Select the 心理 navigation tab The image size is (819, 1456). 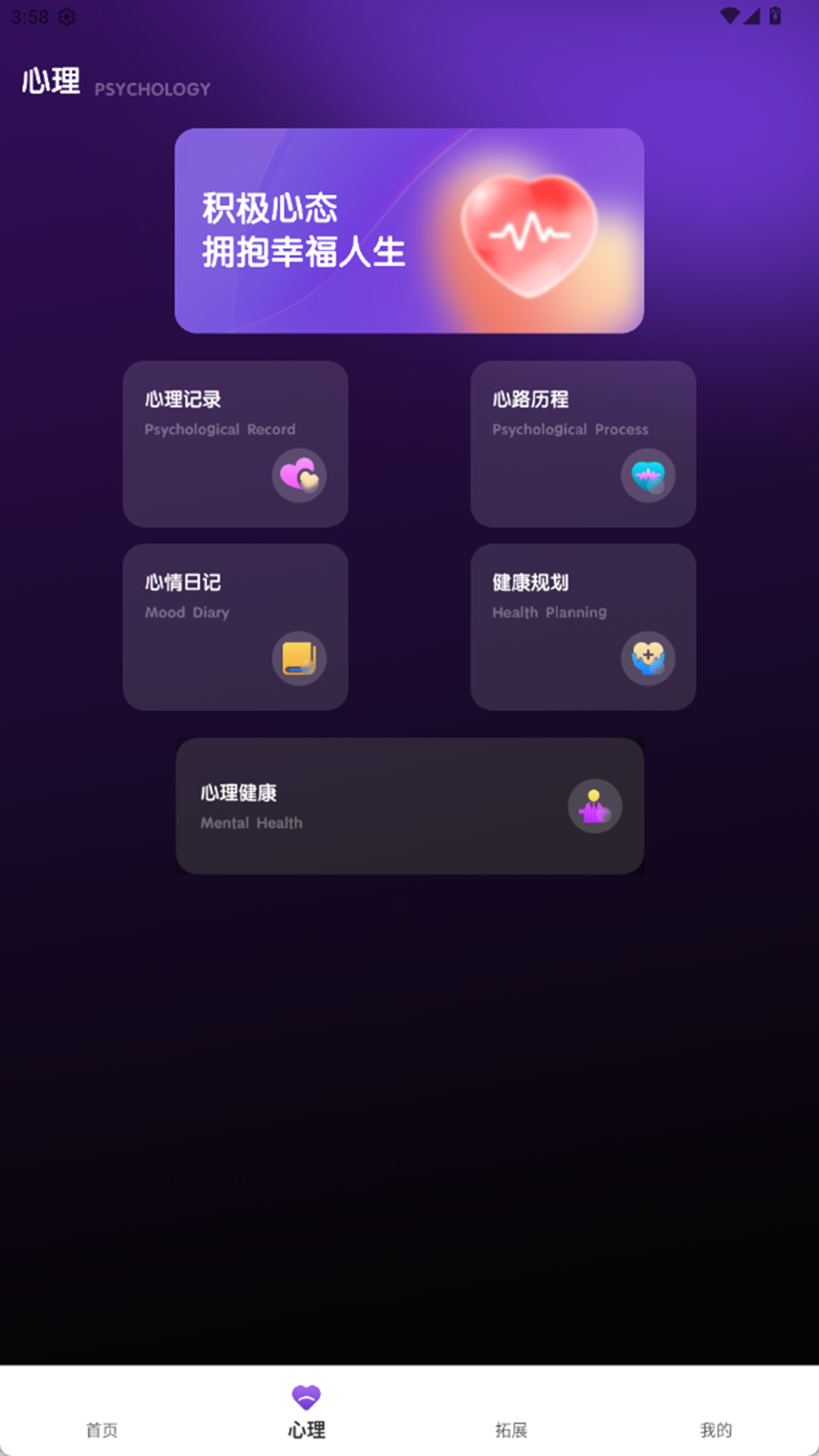[306, 1430]
